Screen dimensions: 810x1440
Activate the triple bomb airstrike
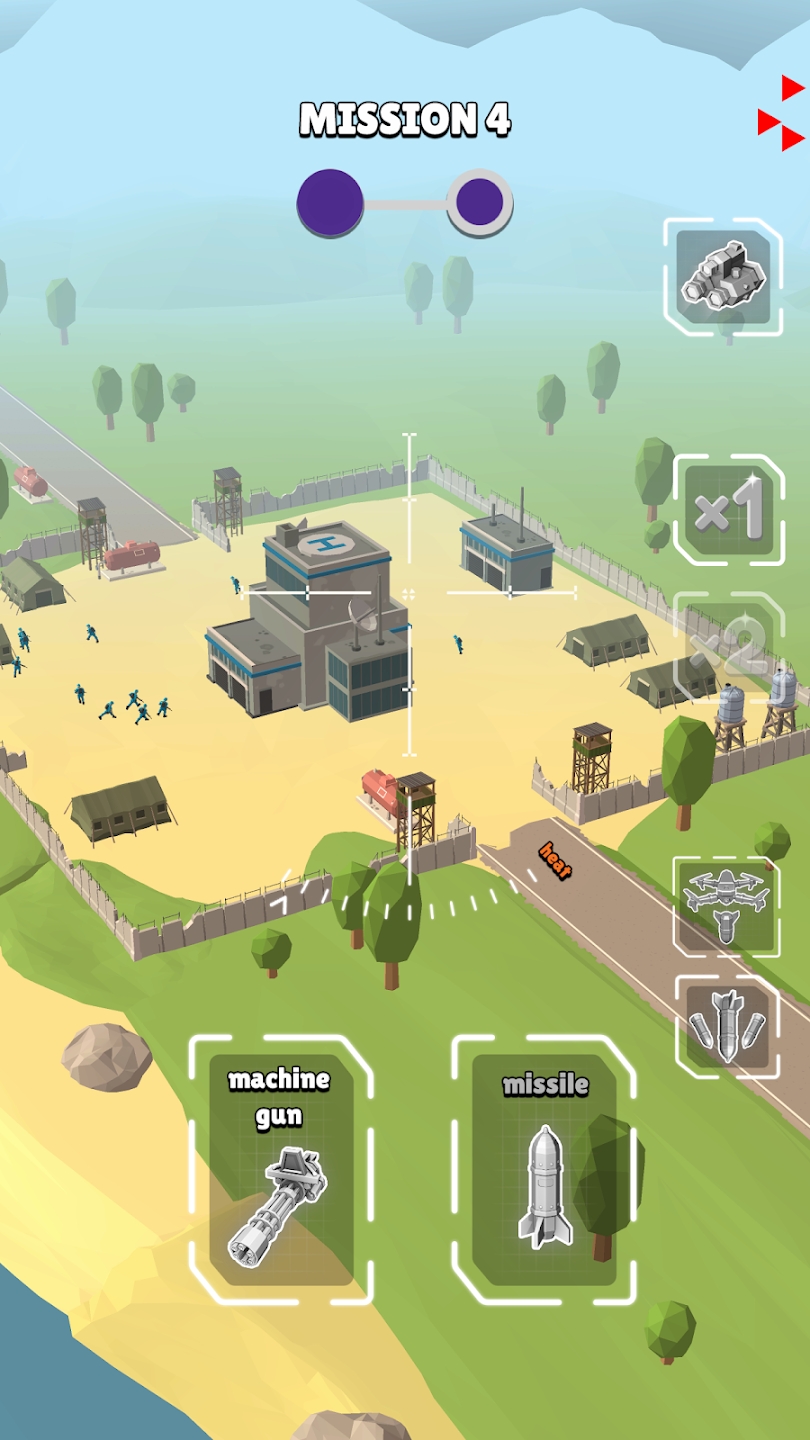click(727, 1026)
